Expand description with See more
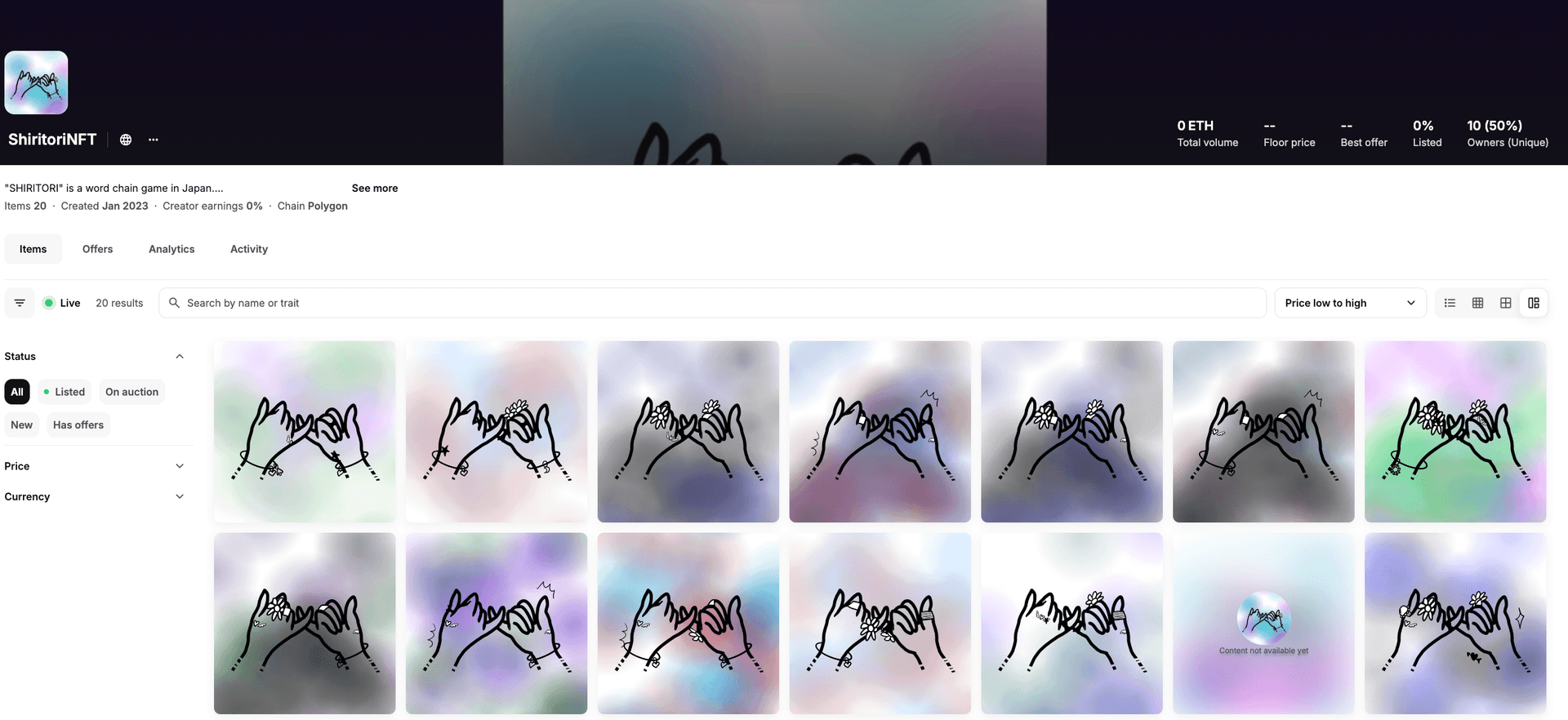1568x720 pixels. (375, 188)
